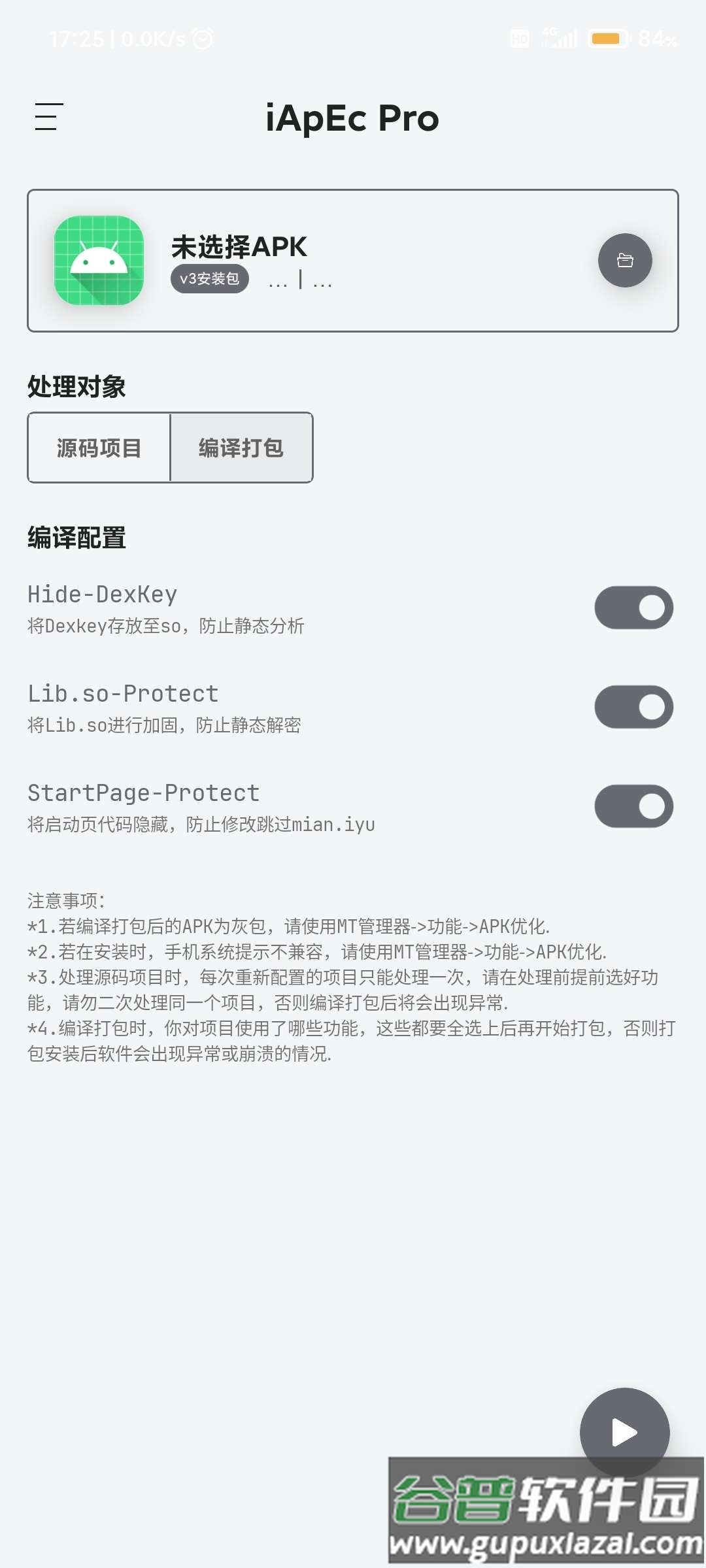
Task: Toggle the Hide-DexKey switch
Action: (633, 608)
